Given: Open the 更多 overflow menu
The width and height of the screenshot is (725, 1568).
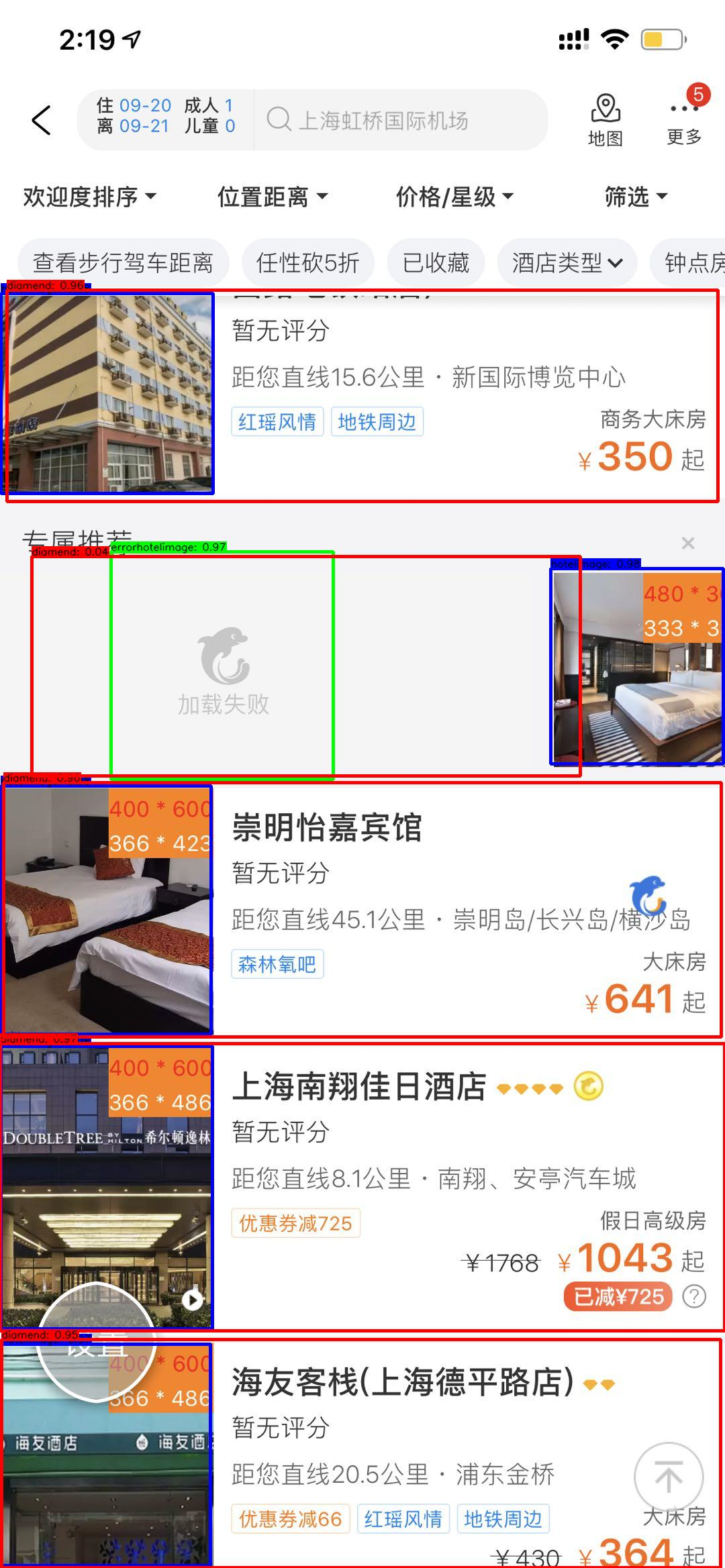Looking at the screenshot, I should point(683,121).
